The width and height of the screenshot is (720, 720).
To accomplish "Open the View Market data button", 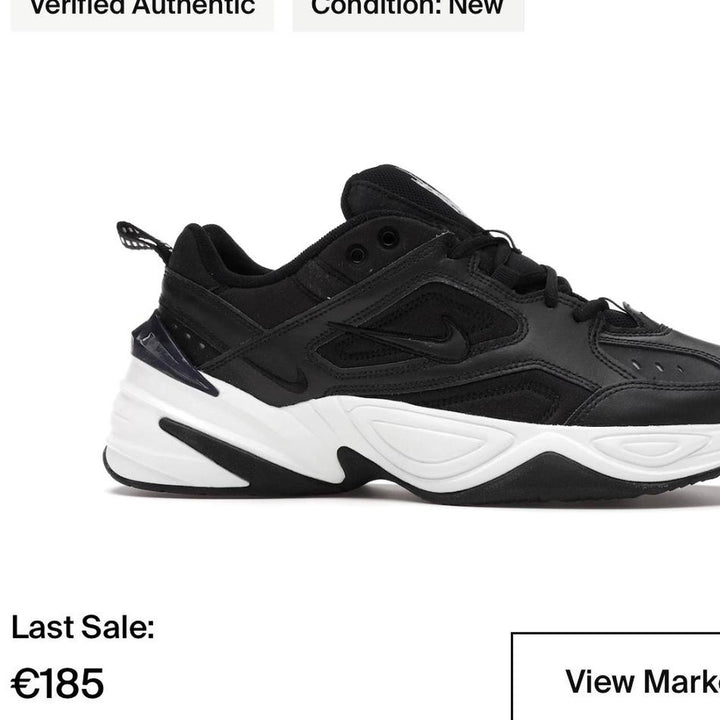I will (x=620, y=680).
